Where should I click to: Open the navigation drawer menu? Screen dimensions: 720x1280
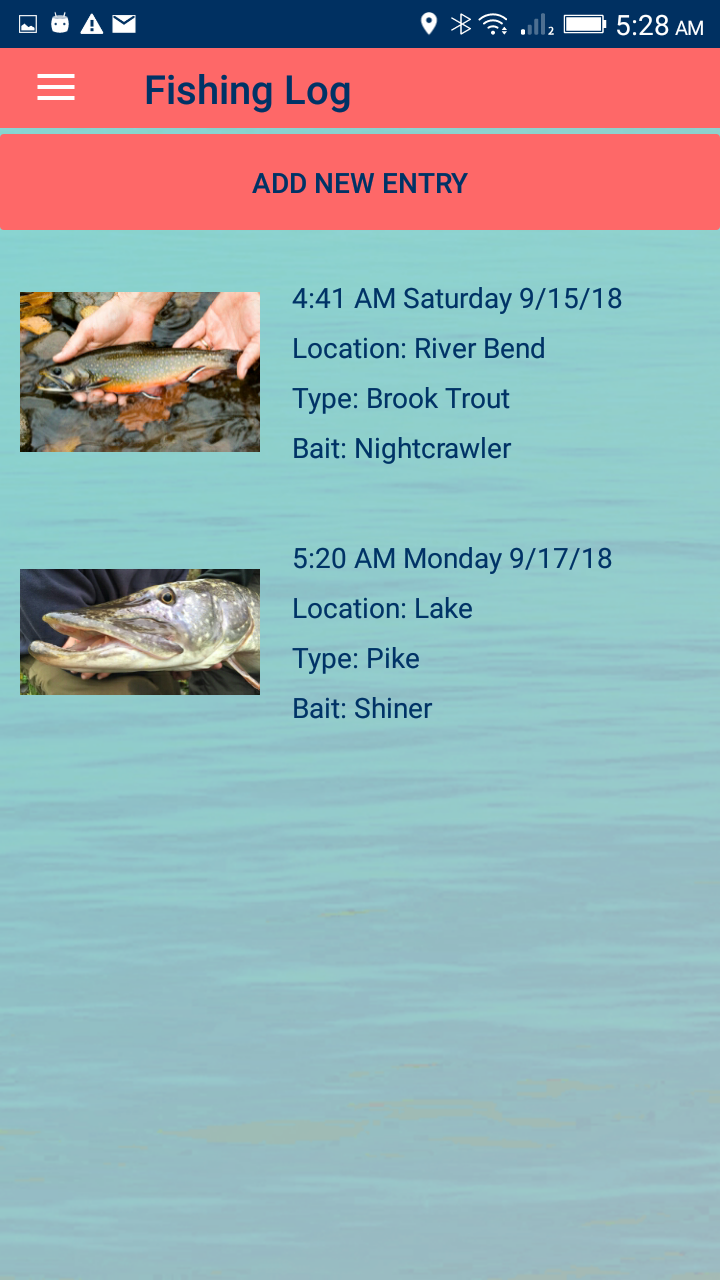[x=55, y=88]
